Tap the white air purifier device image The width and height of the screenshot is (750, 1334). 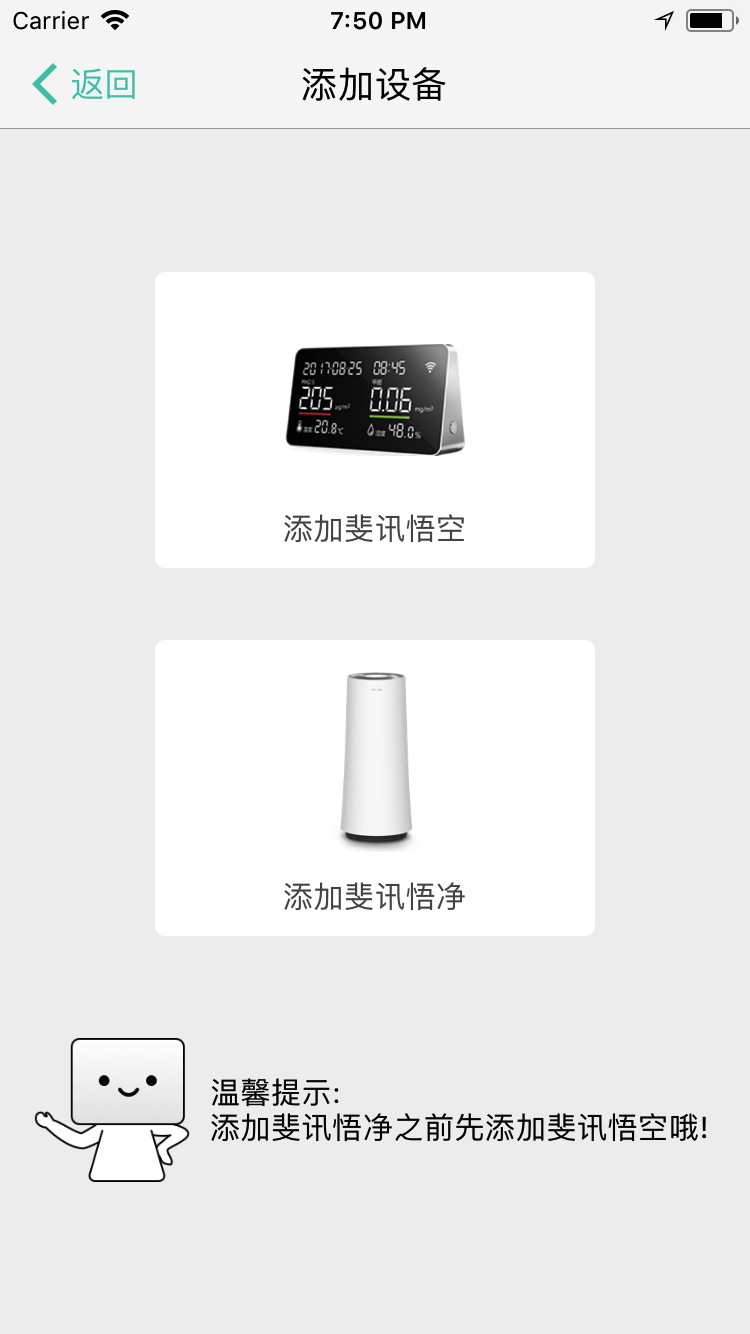(374, 755)
